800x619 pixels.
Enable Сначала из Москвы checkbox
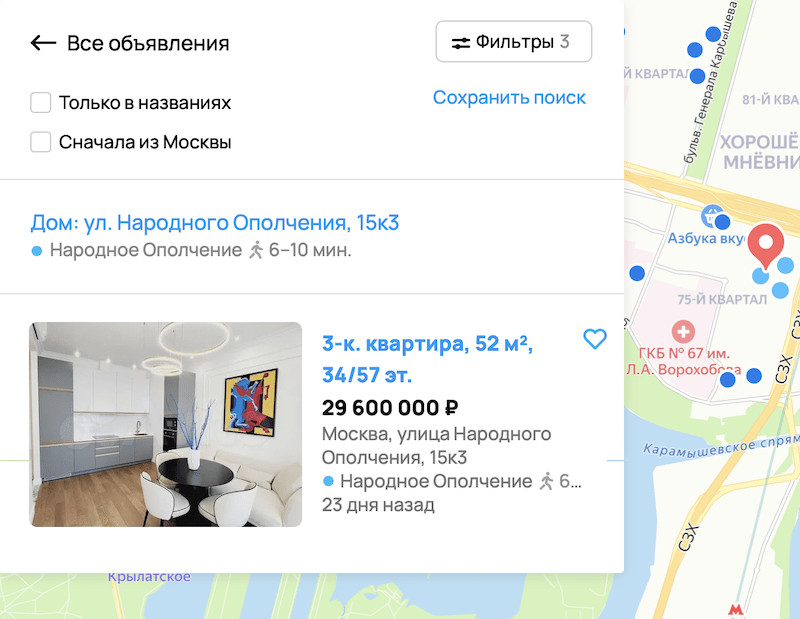41,142
